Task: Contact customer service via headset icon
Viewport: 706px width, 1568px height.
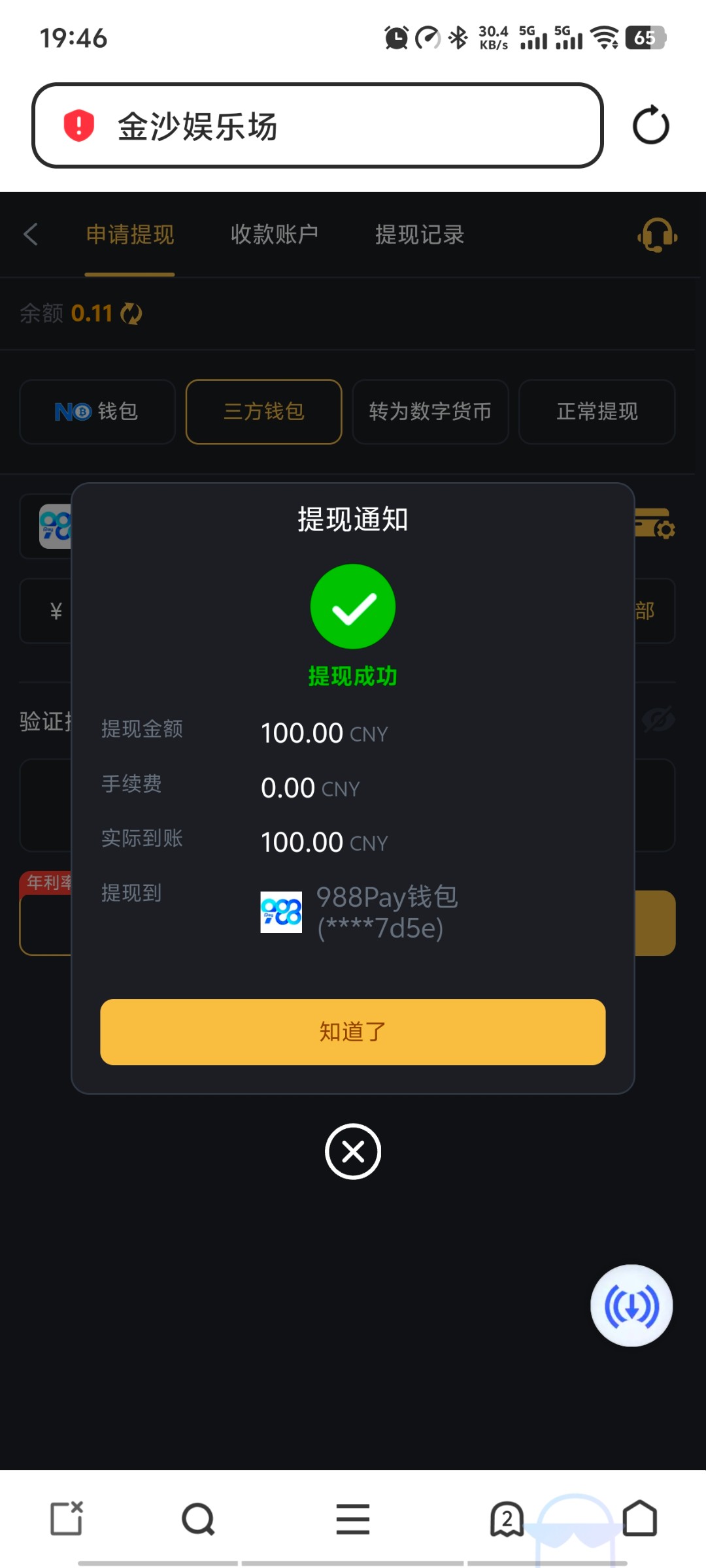Action: tap(657, 235)
